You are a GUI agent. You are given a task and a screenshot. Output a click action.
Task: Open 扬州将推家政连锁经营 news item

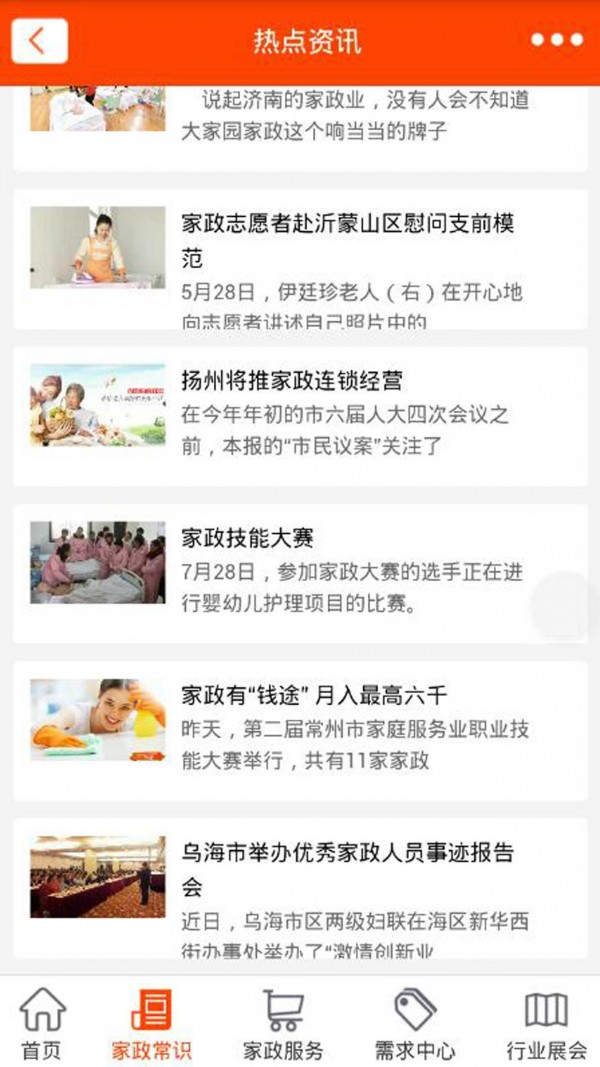(x=300, y=416)
